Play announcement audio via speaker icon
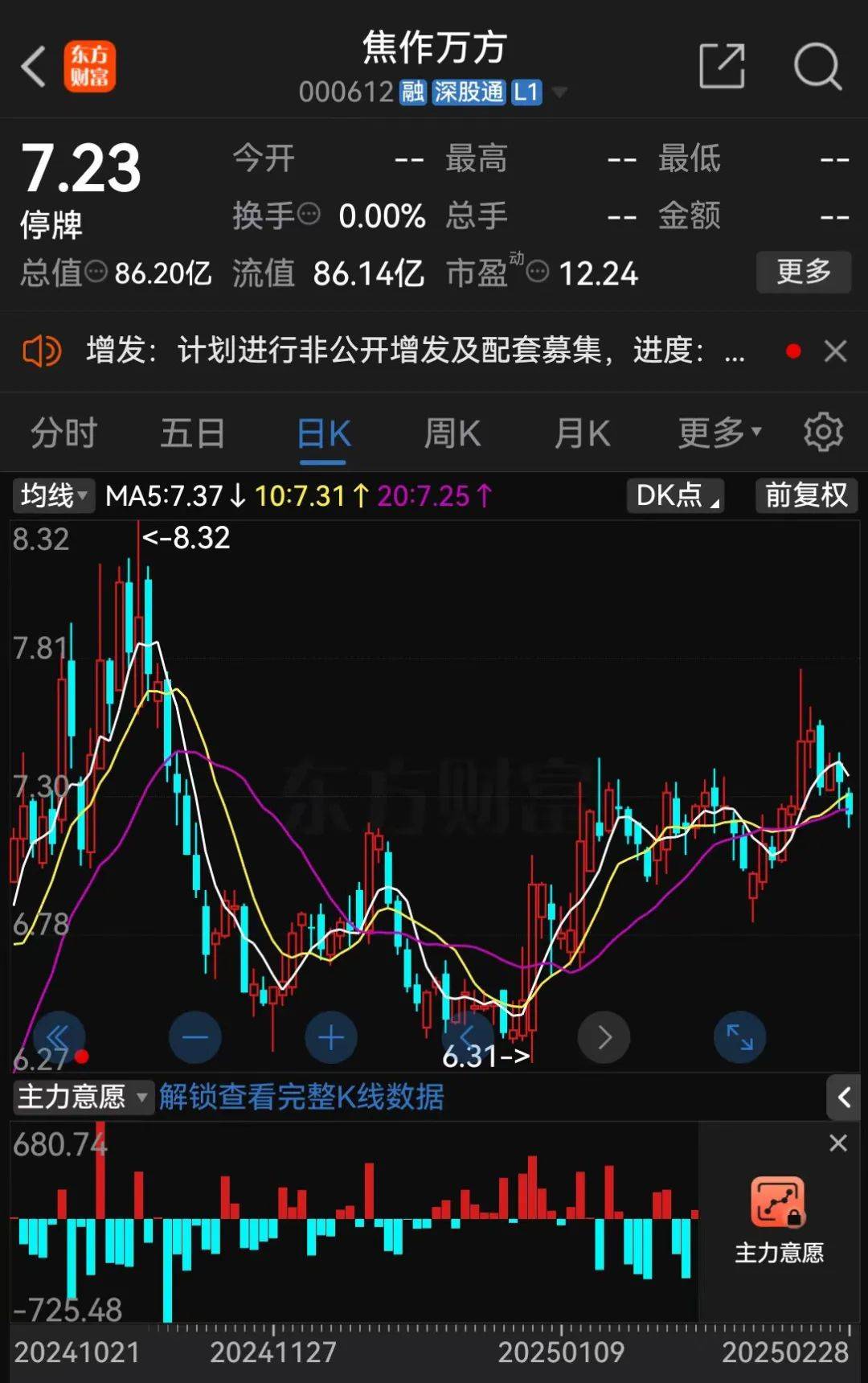The image size is (868, 1383). (x=44, y=351)
